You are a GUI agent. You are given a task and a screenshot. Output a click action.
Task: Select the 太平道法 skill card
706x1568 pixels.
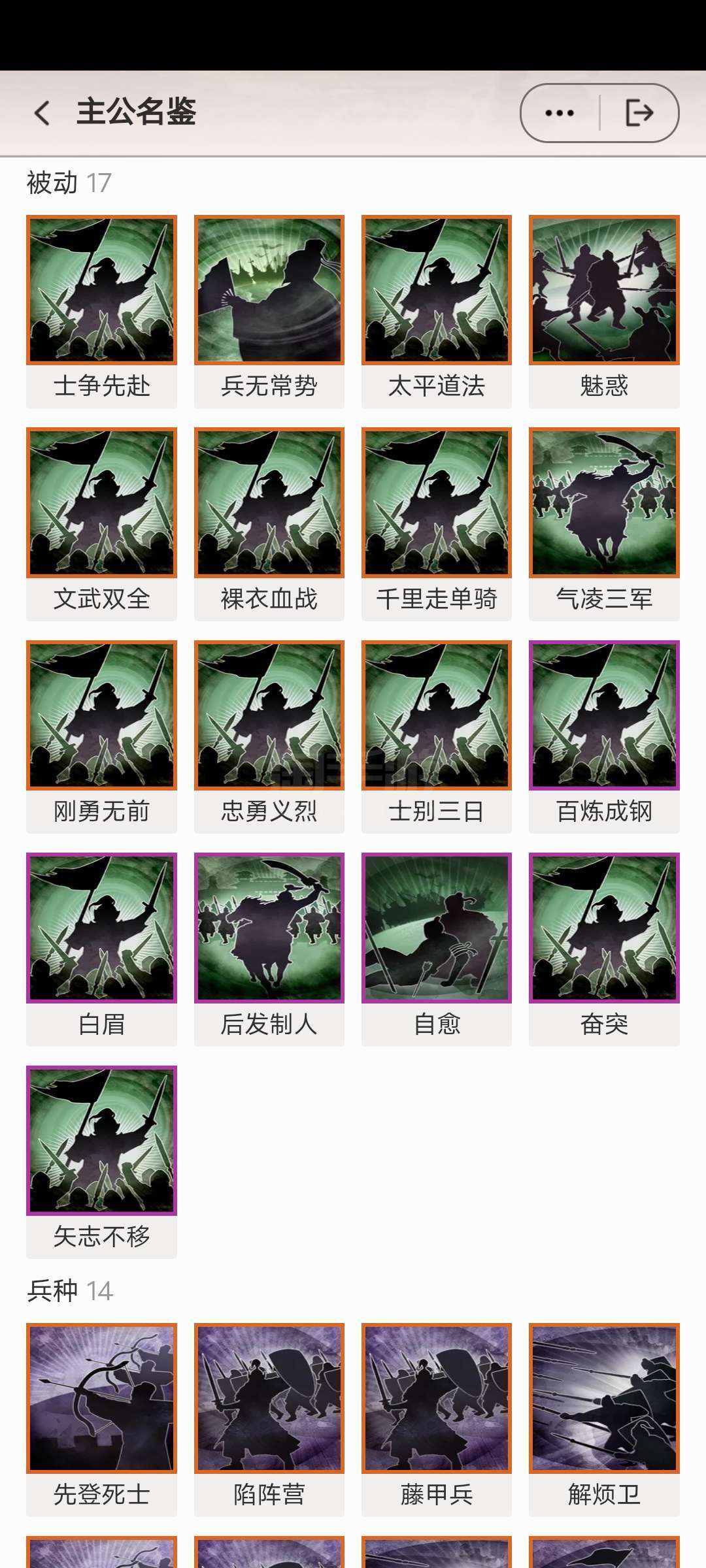pyautogui.click(x=437, y=312)
